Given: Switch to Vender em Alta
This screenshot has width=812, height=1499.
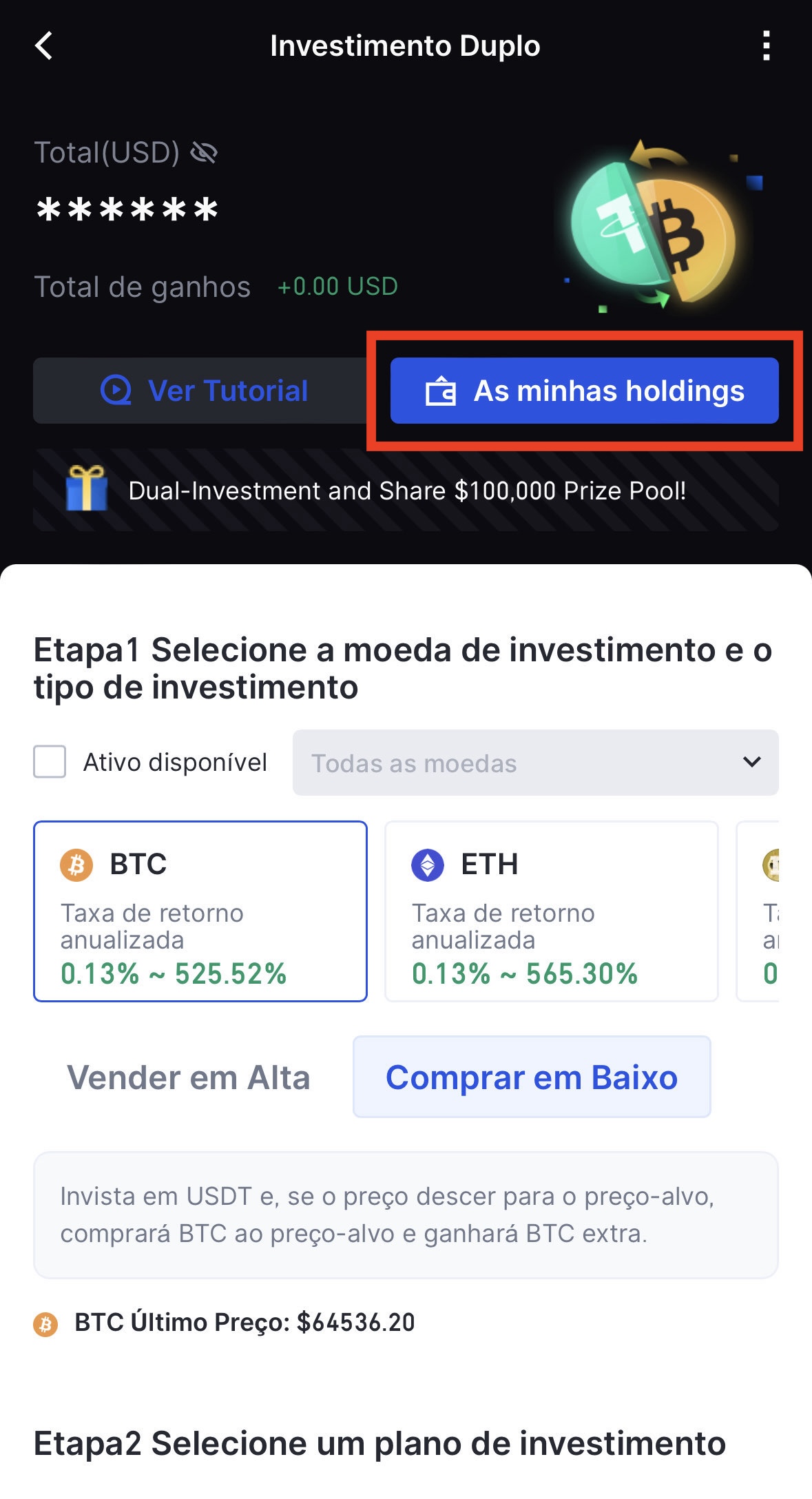Looking at the screenshot, I should [188, 1077].
